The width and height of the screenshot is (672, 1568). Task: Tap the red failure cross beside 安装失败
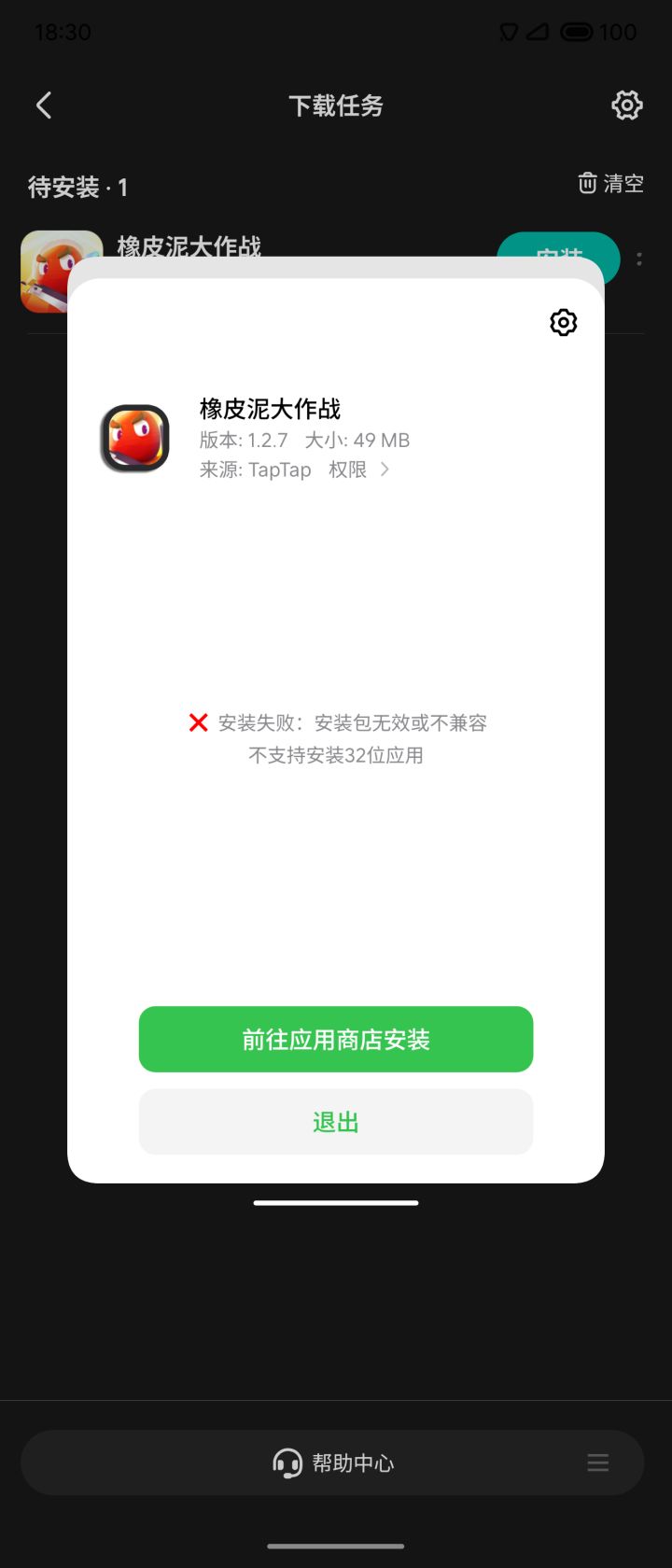click(x=197, y=721)
